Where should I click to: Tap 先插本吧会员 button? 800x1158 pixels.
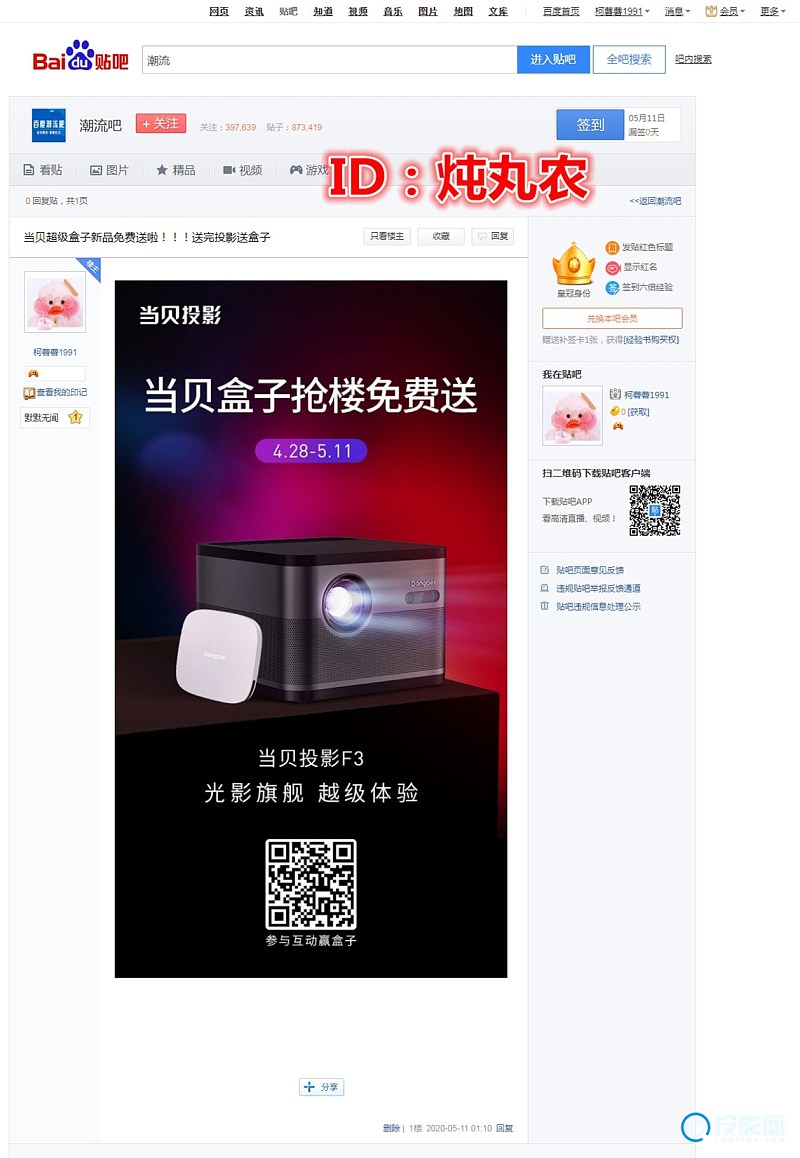point(612,319)
